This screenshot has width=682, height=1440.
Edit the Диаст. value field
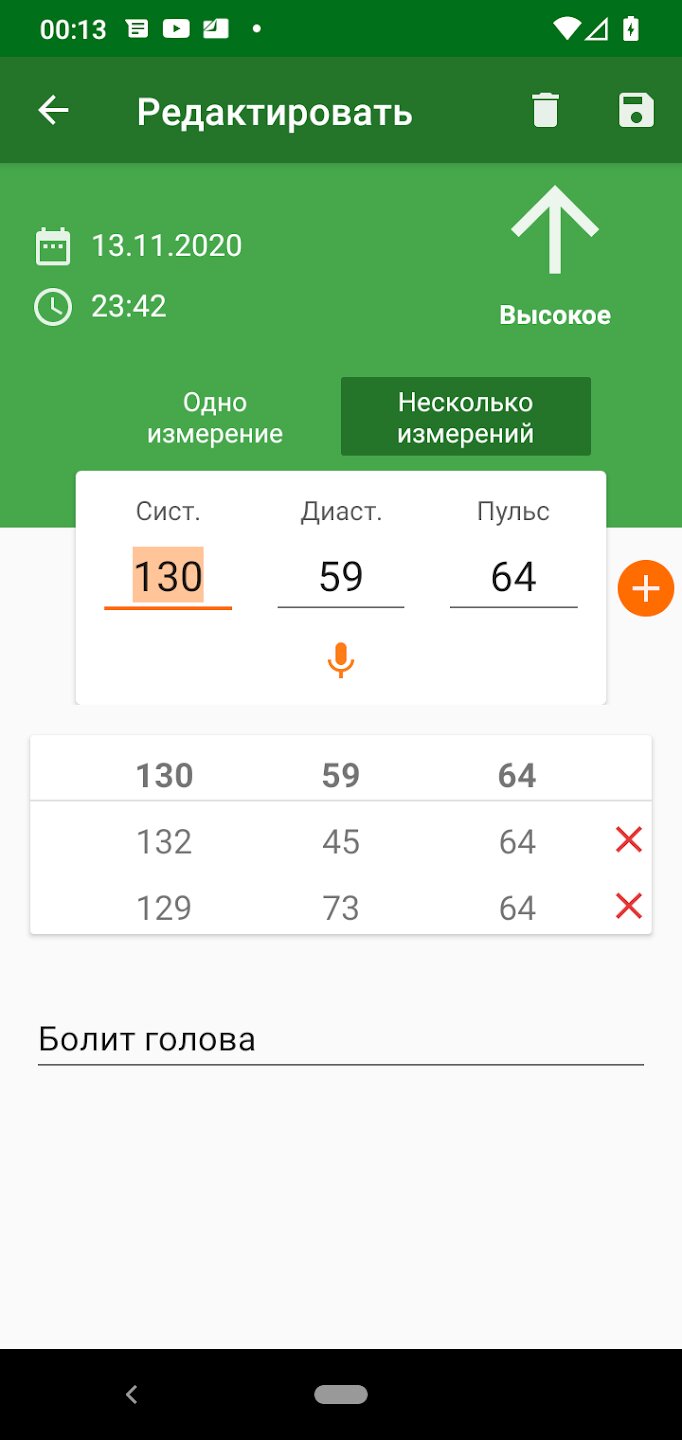(x=341, y=577)
